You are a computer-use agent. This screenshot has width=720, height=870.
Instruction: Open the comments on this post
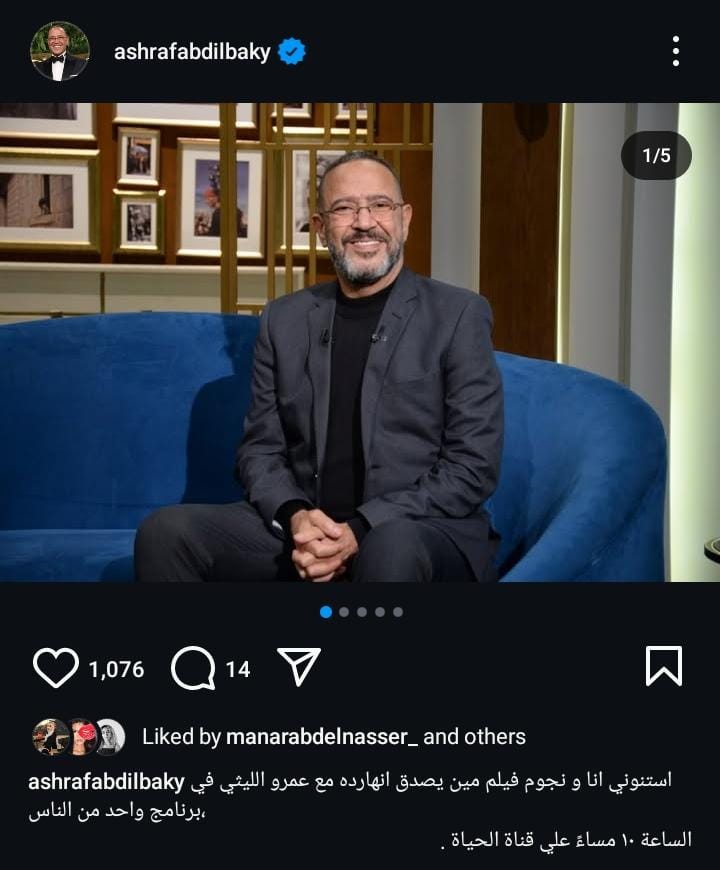[192, 668]
